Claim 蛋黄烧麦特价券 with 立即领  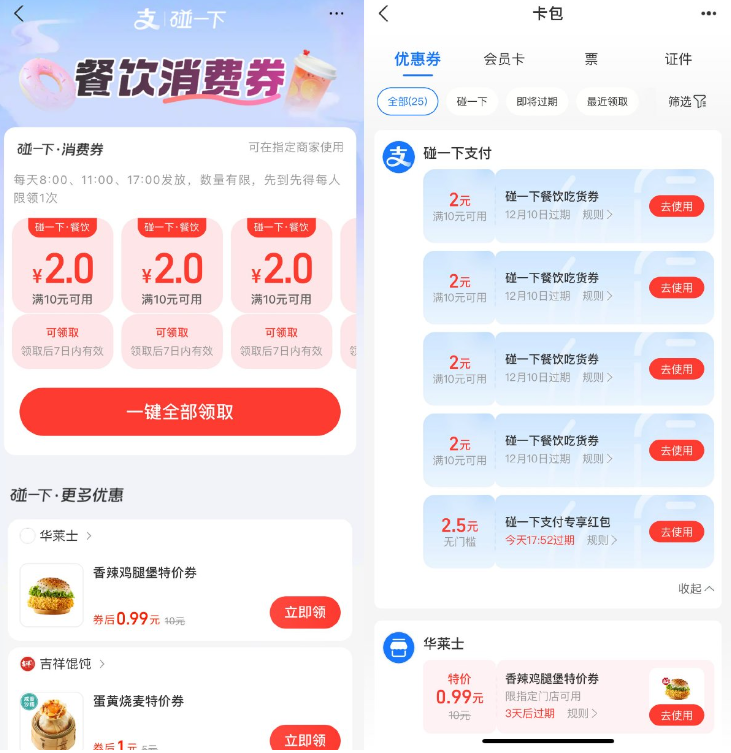click(x=305, y=740)
